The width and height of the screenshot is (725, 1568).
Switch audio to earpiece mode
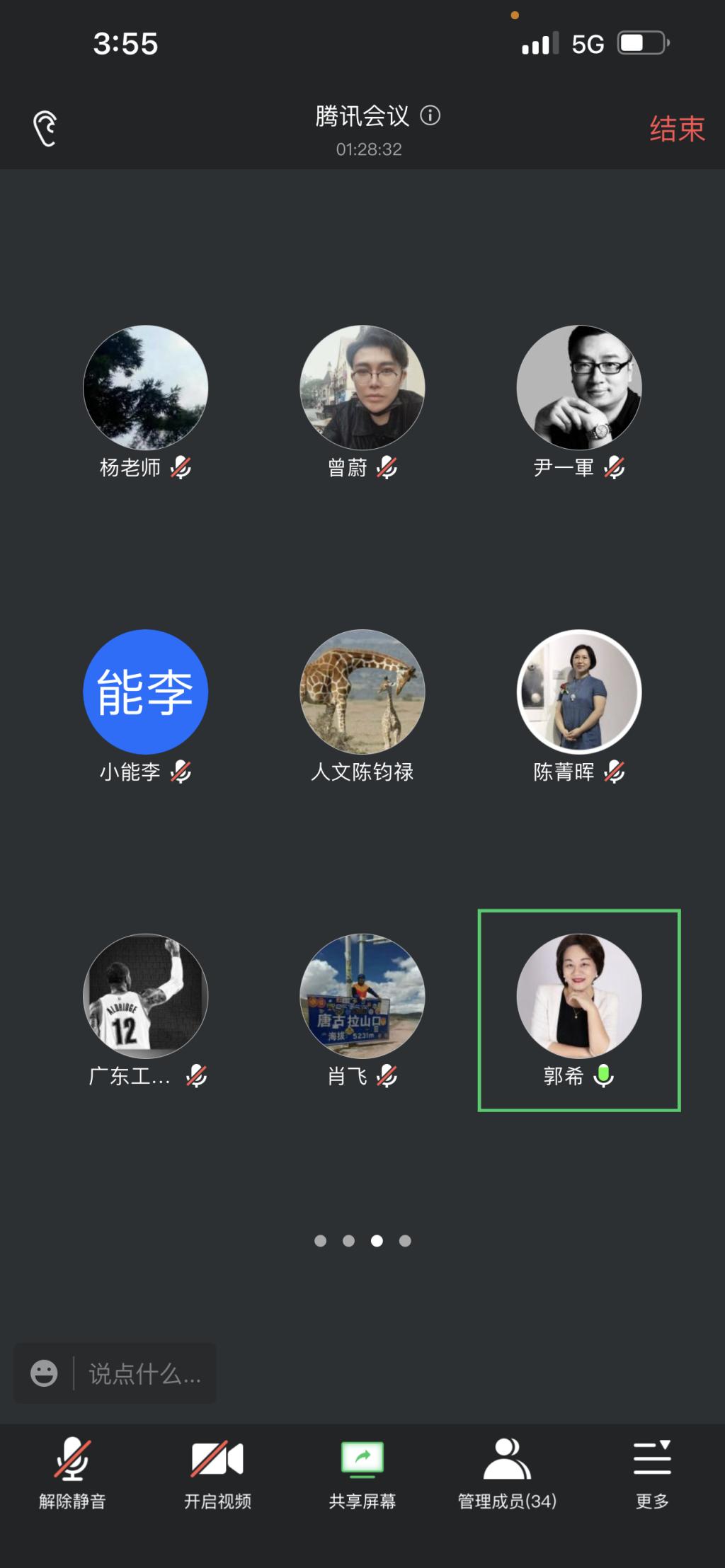pos(45,129)
